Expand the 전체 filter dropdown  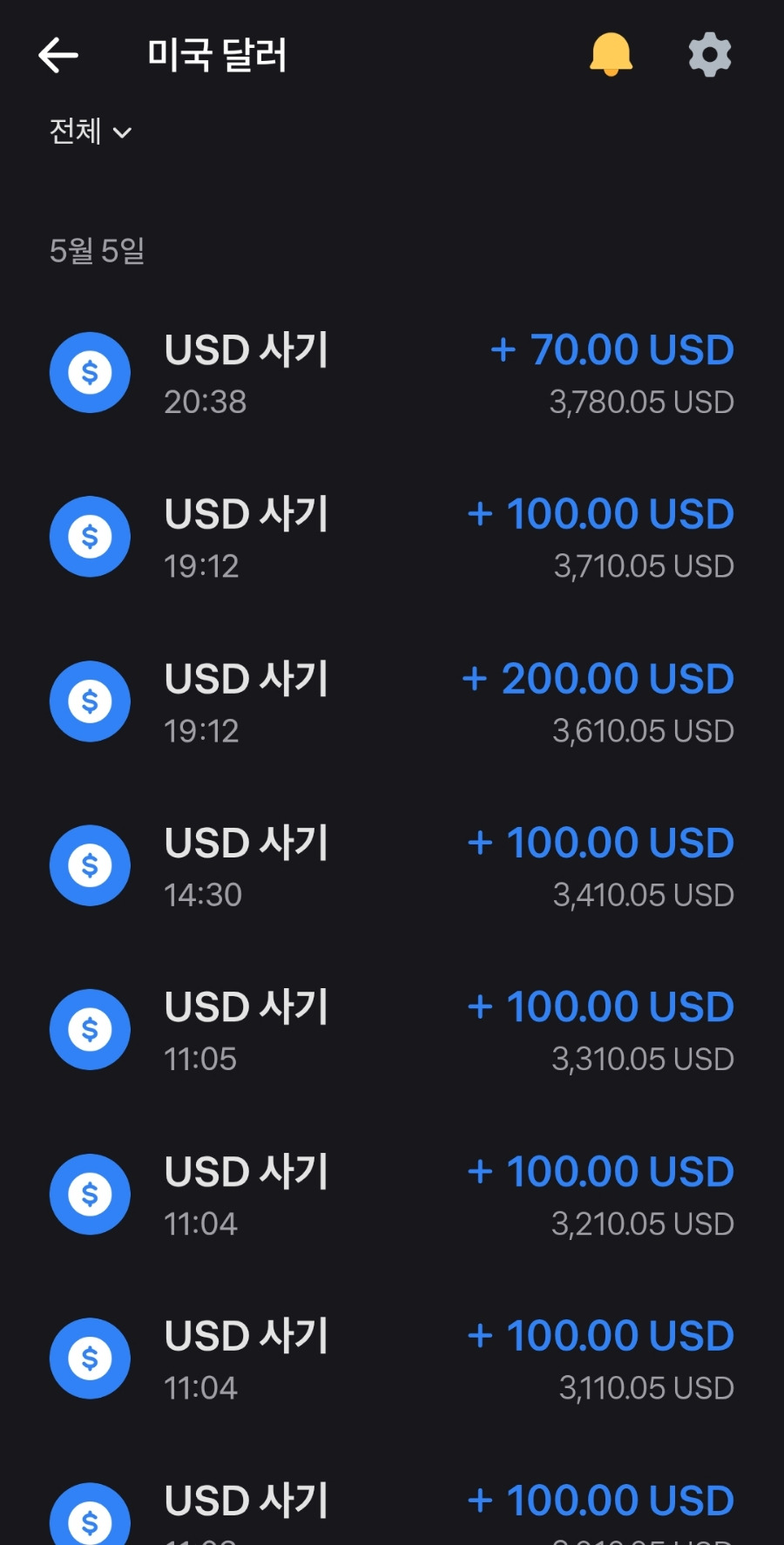pos(91,132)
